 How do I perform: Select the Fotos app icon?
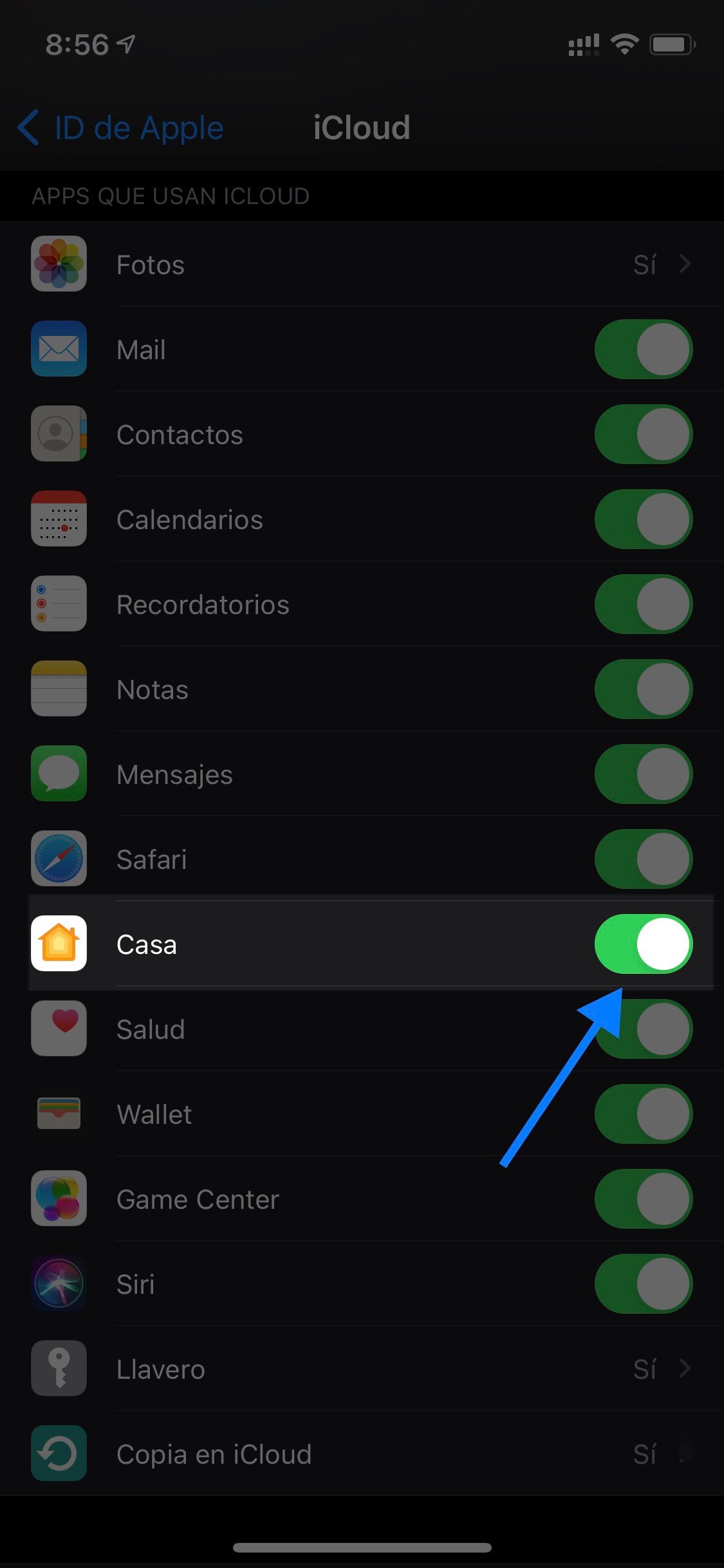coord(59,265)
